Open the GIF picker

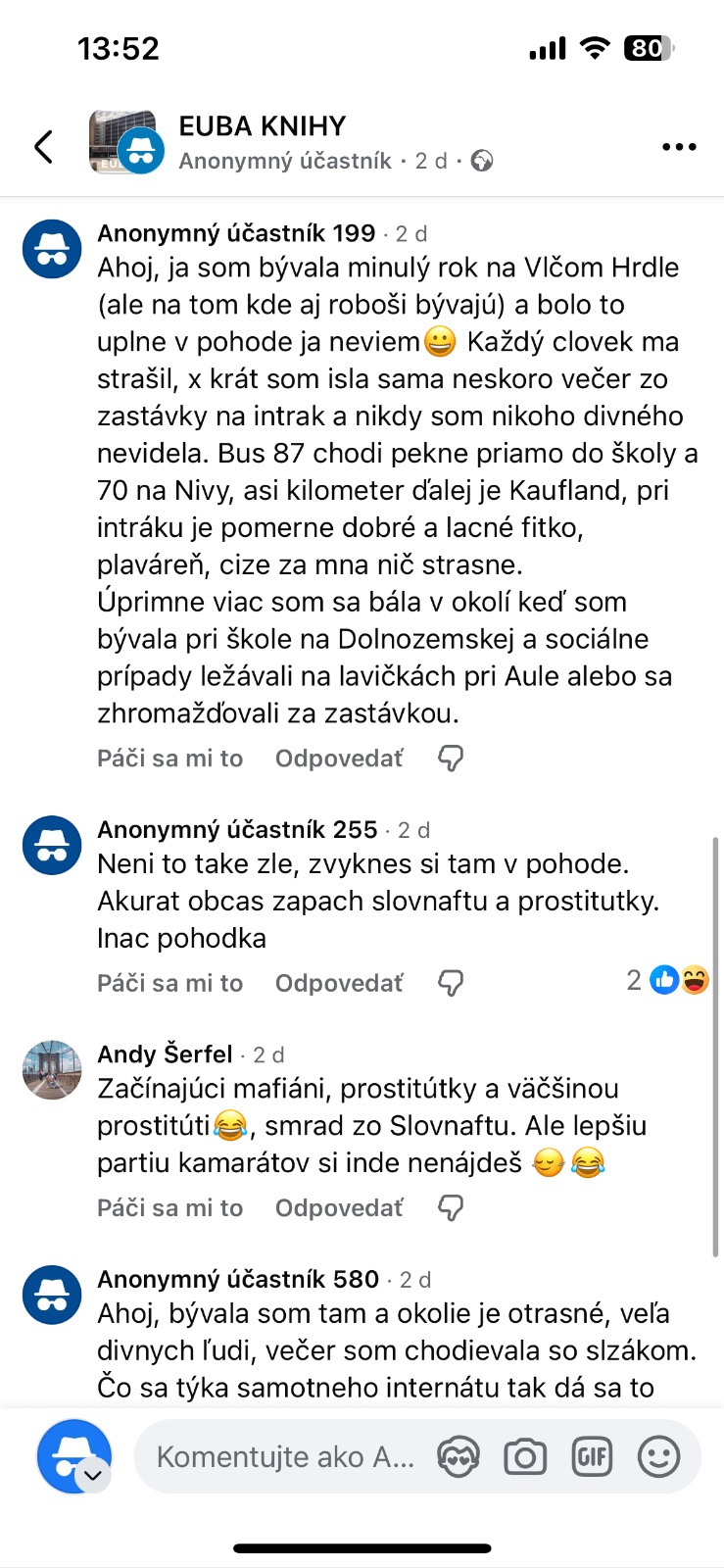pyautogui.click(x=592, y=1457)
